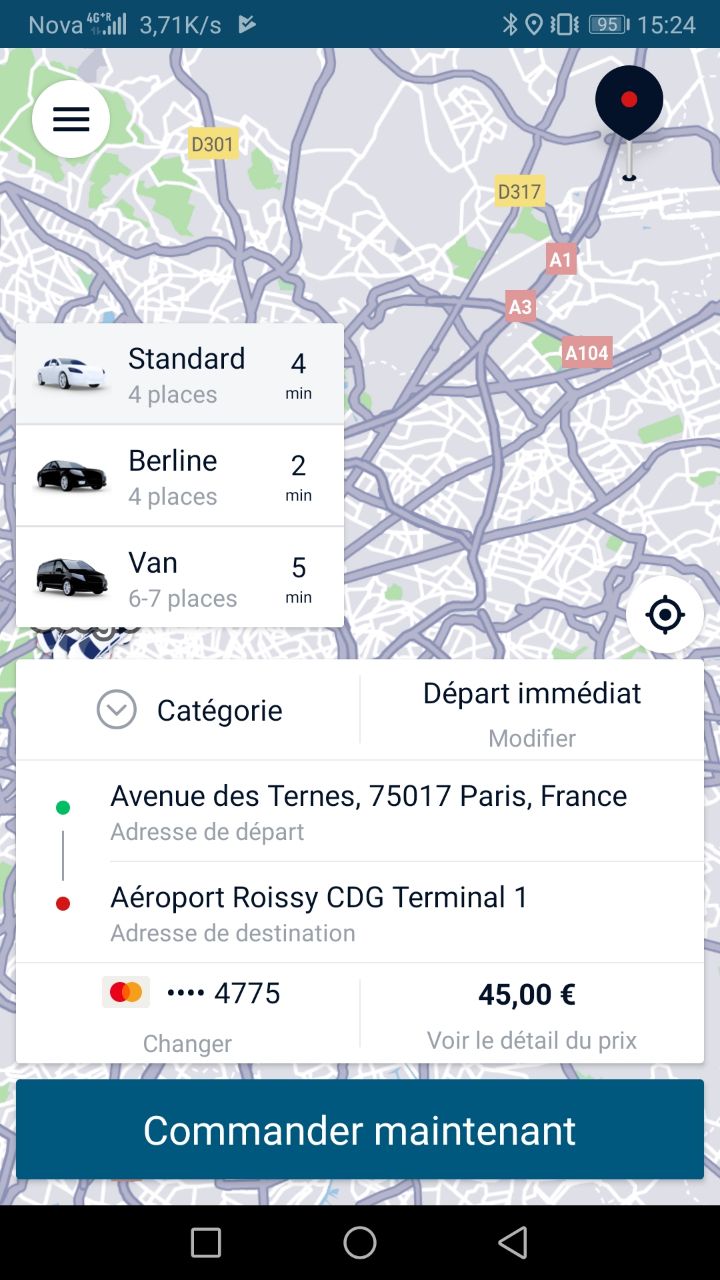Choose the Berline vehicle category
Screen dimensions: 720x1280
(180, 477)
